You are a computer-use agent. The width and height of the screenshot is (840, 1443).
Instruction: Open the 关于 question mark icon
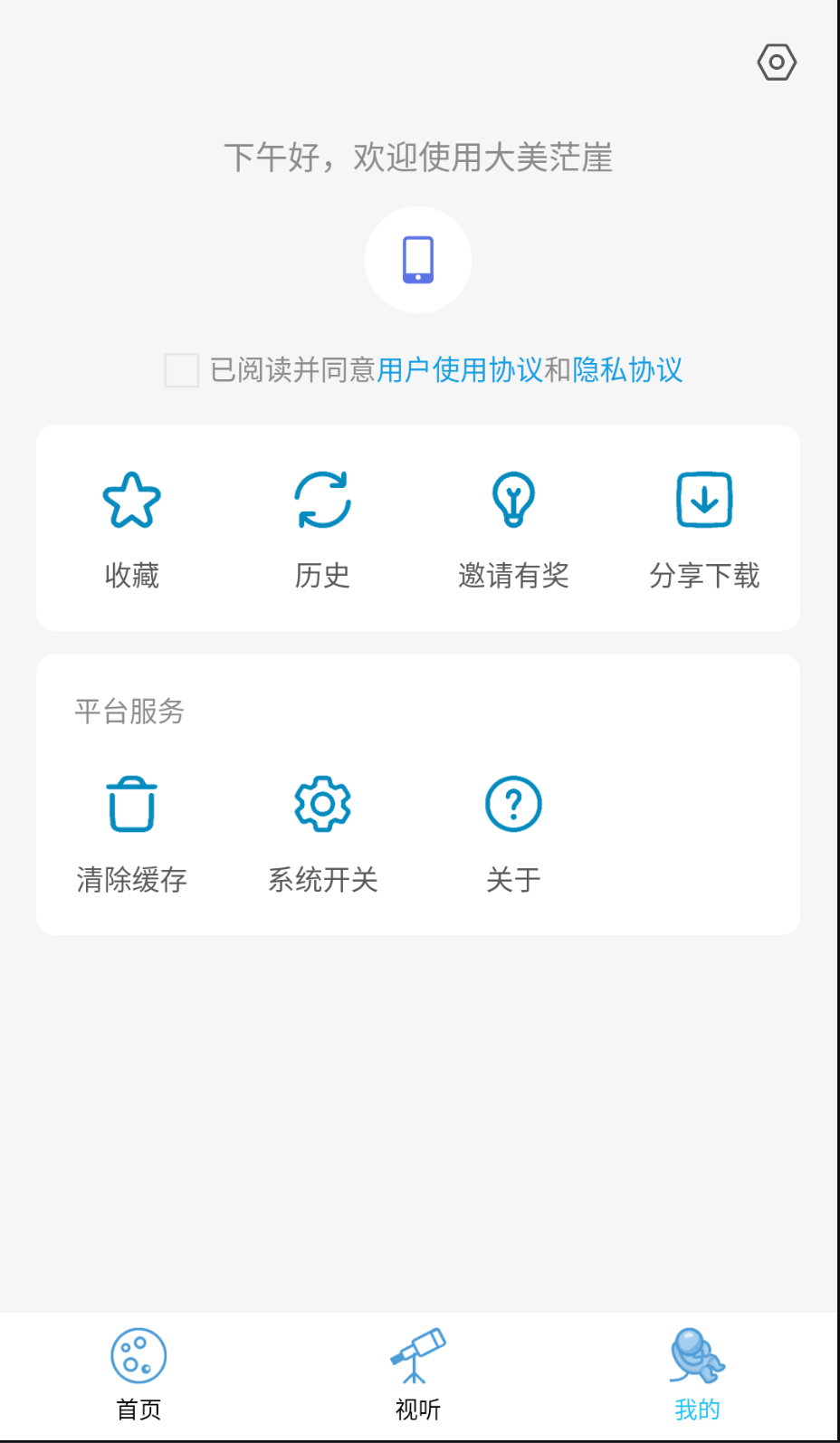pyautogui.click(x=513, y=804)
